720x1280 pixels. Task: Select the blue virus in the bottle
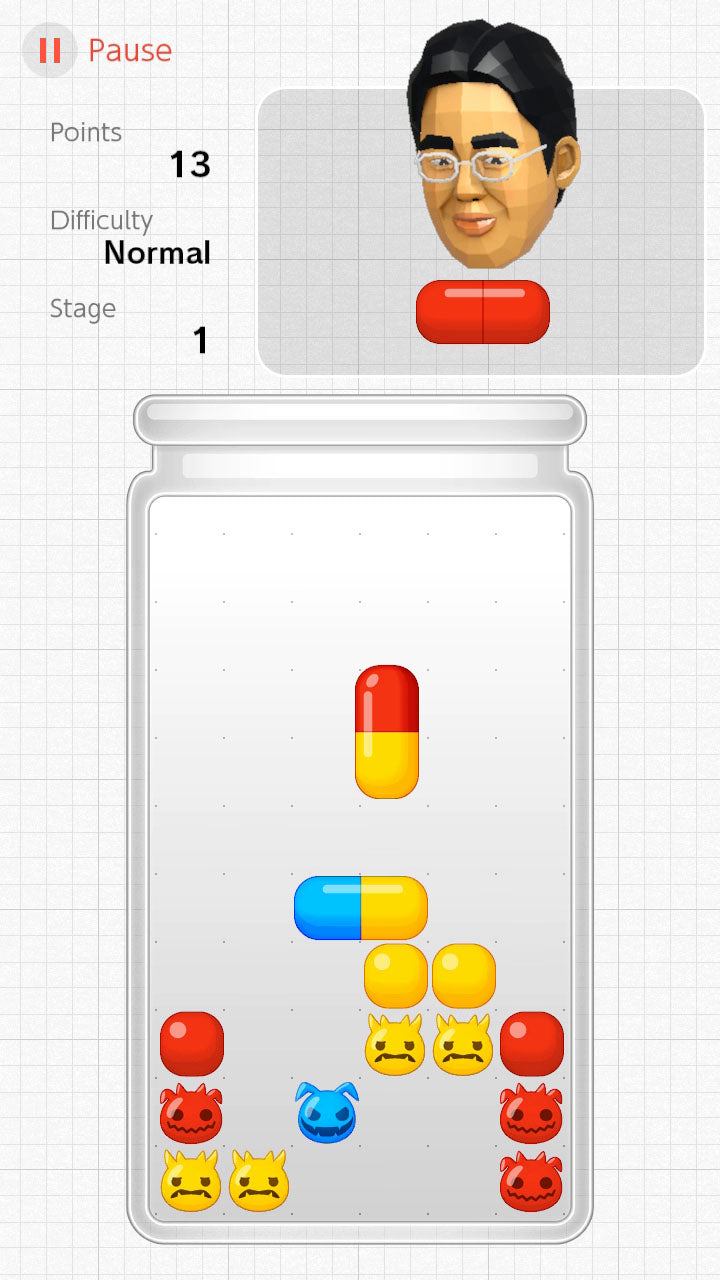327,1112
